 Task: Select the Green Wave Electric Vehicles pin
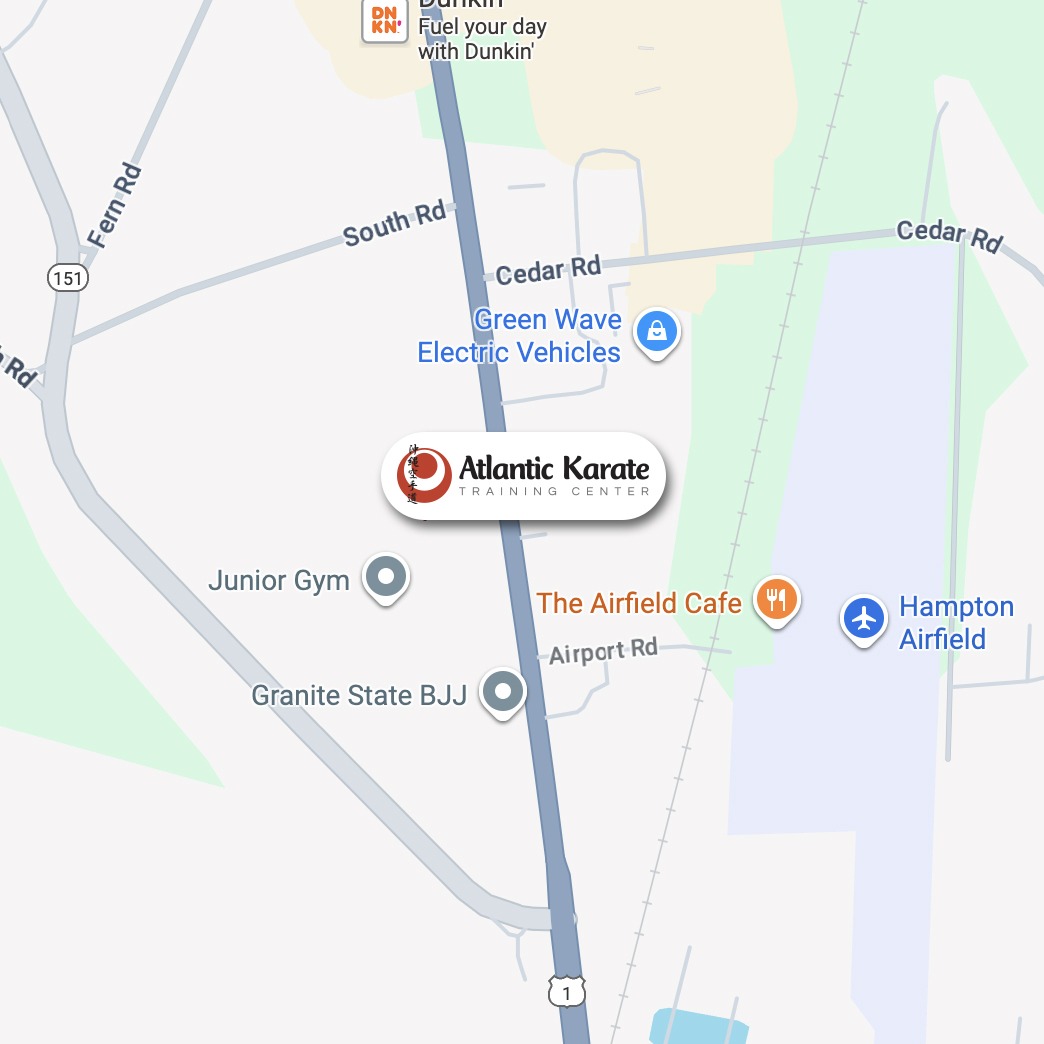click(x=657, y=331)
